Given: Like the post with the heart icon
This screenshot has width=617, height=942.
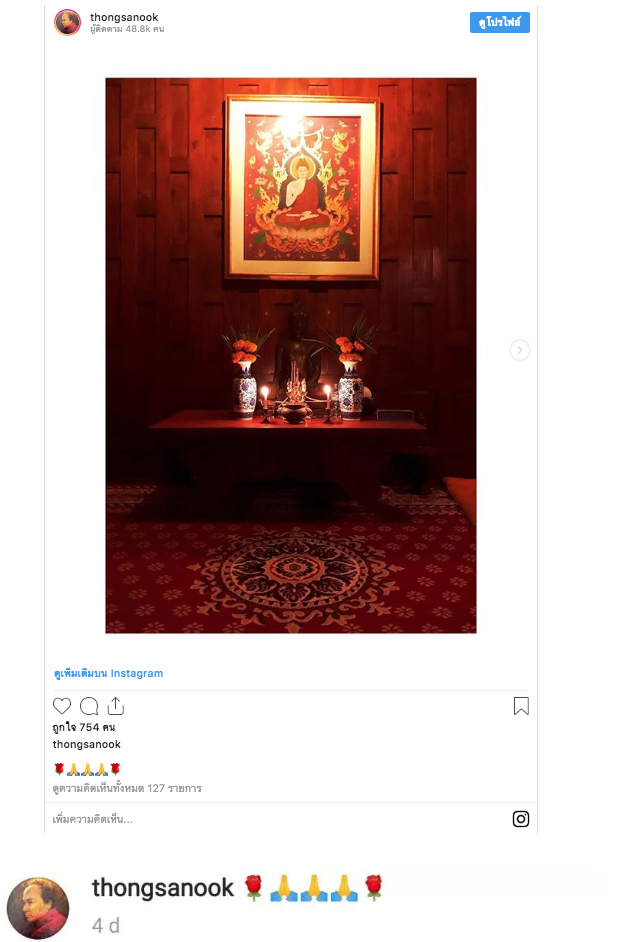Looking at the screenshot, I should 62,706.
